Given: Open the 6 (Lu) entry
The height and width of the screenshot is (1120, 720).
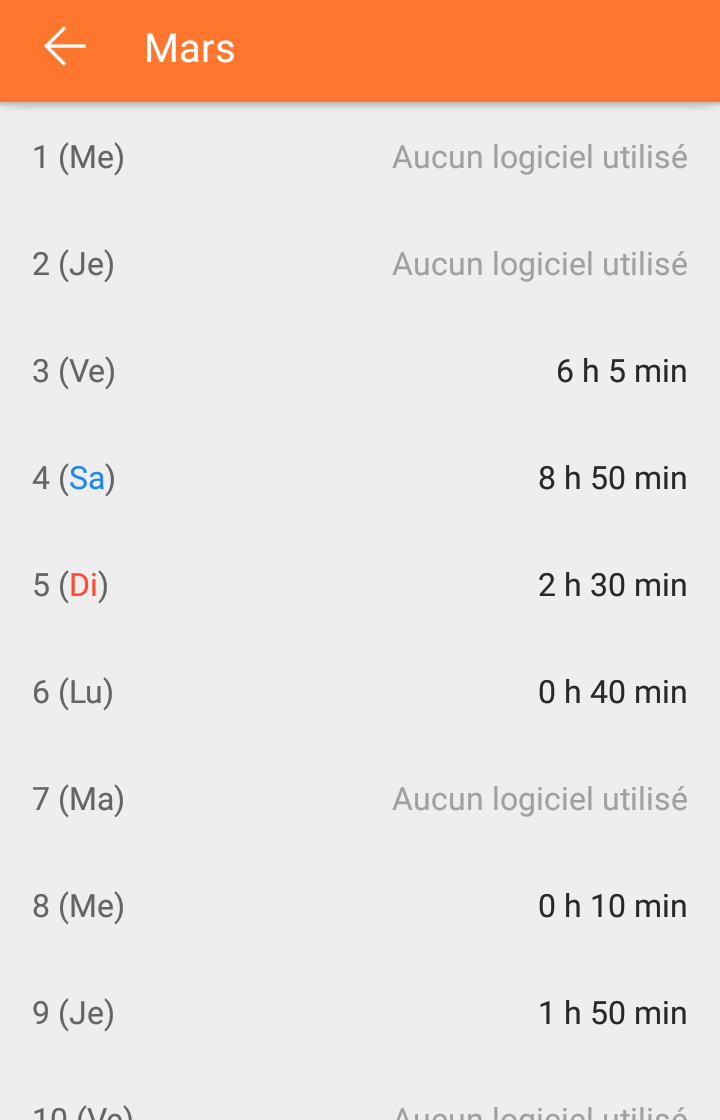Looking at the screenshot, I should [360, 693].
